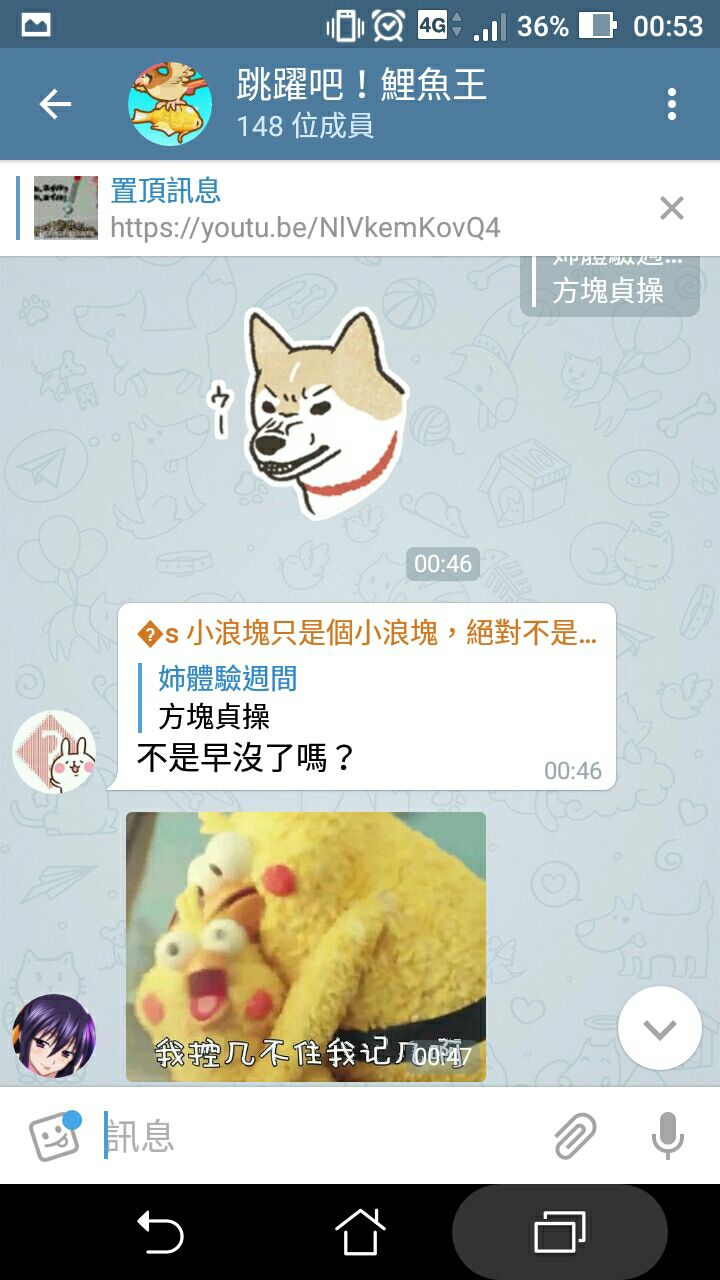Open the sticker and emoji panel
The width and height of the screenshot is (720, 1280).
pyautogui.click(x=54, y=1136)
